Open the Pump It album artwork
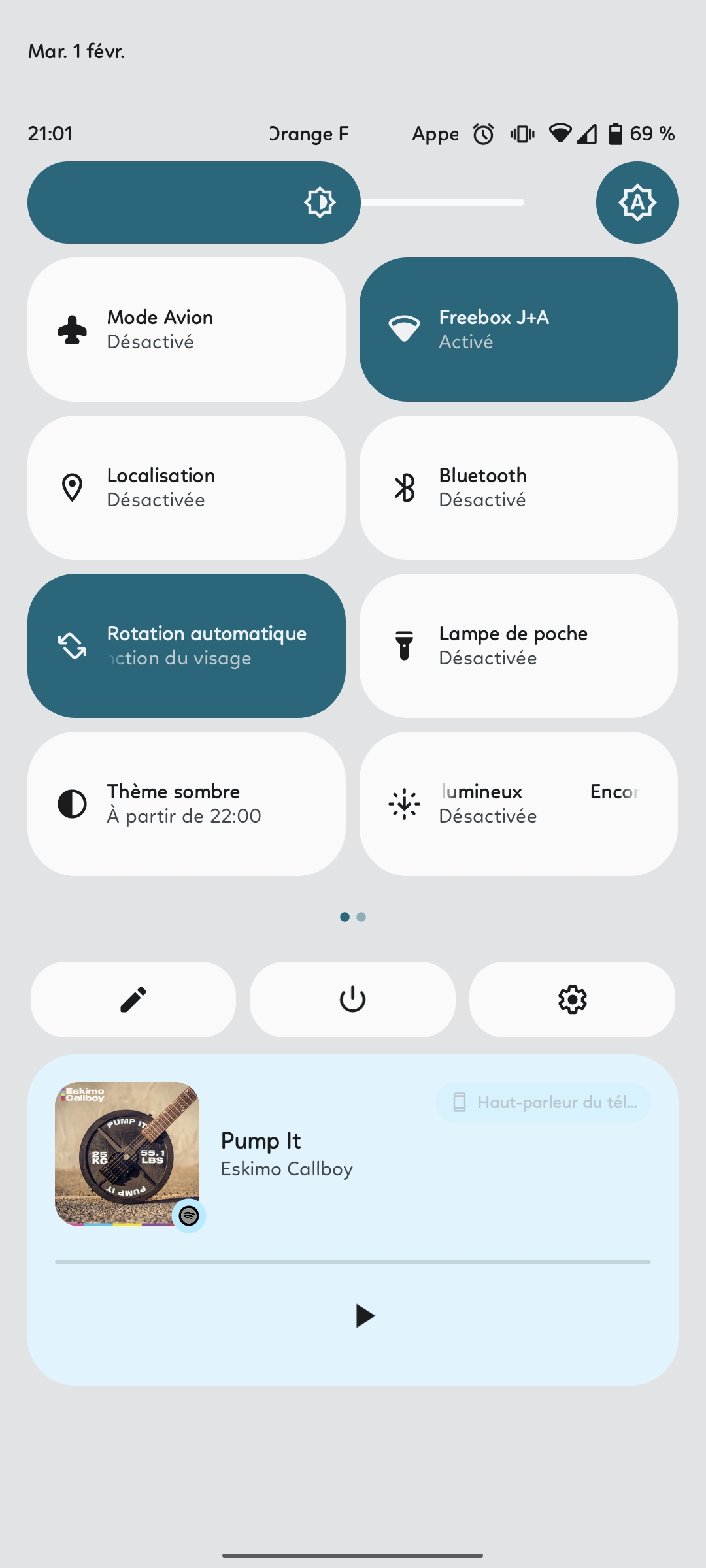 pyautogui.click(x=127, y=1154)
